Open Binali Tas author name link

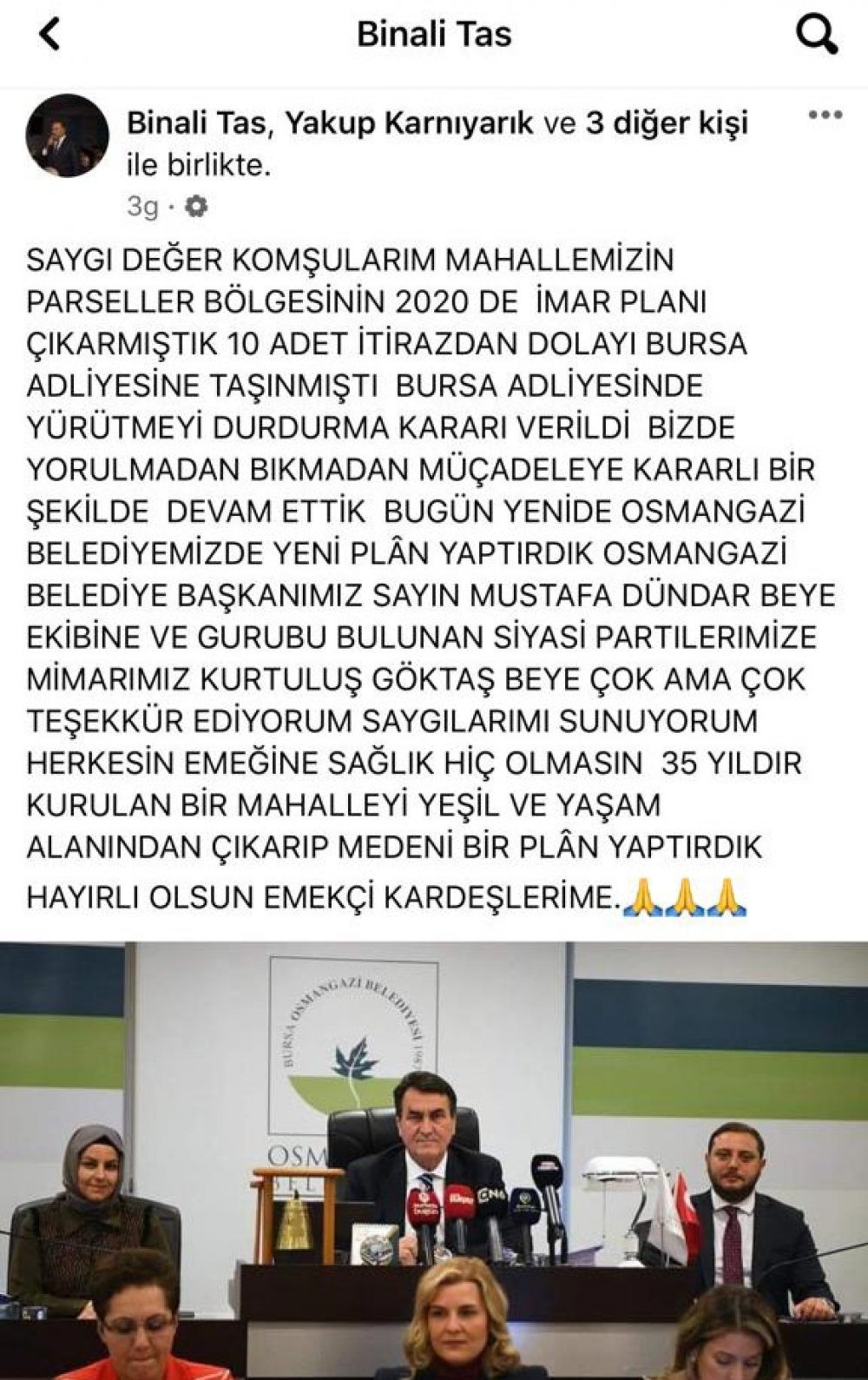click(195, 124)
